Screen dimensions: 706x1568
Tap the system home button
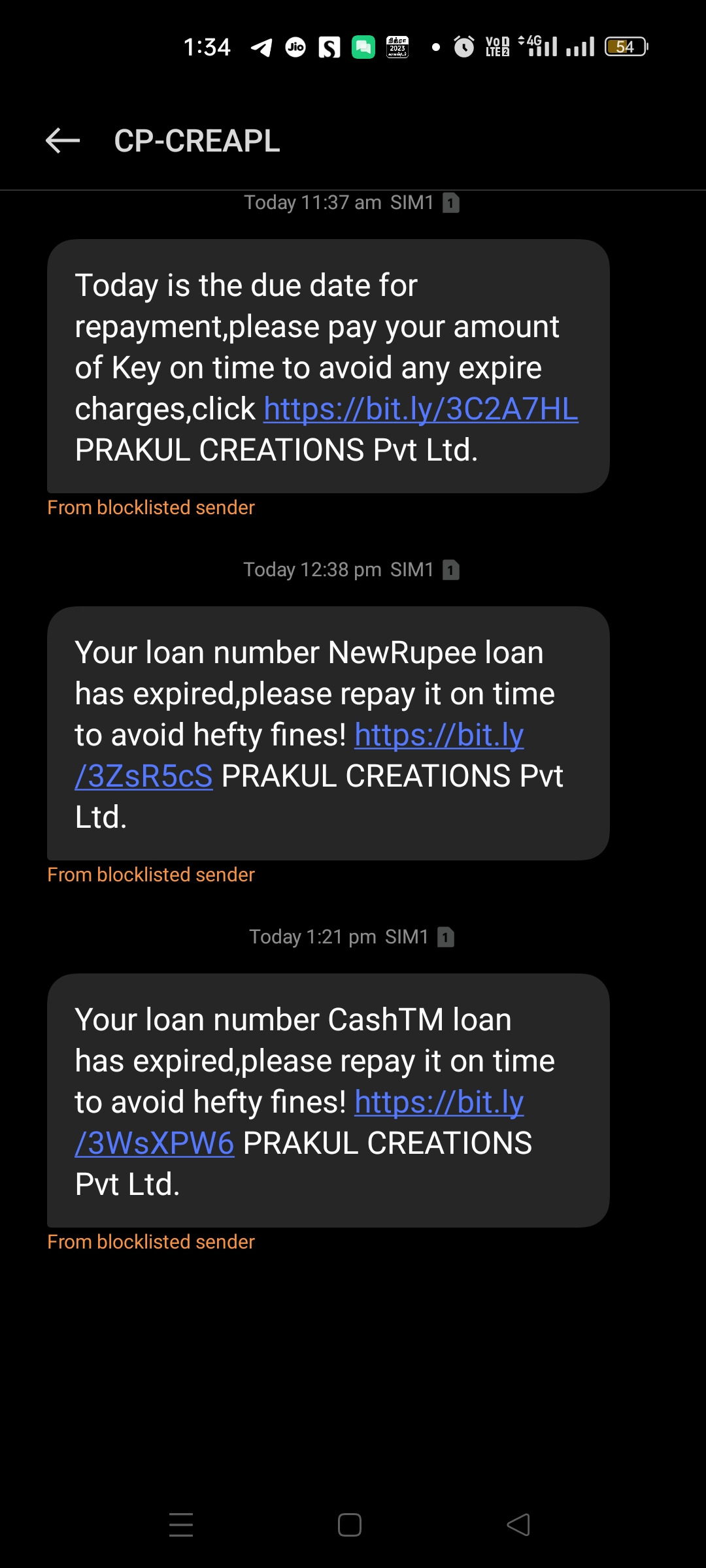[350, 1525]
